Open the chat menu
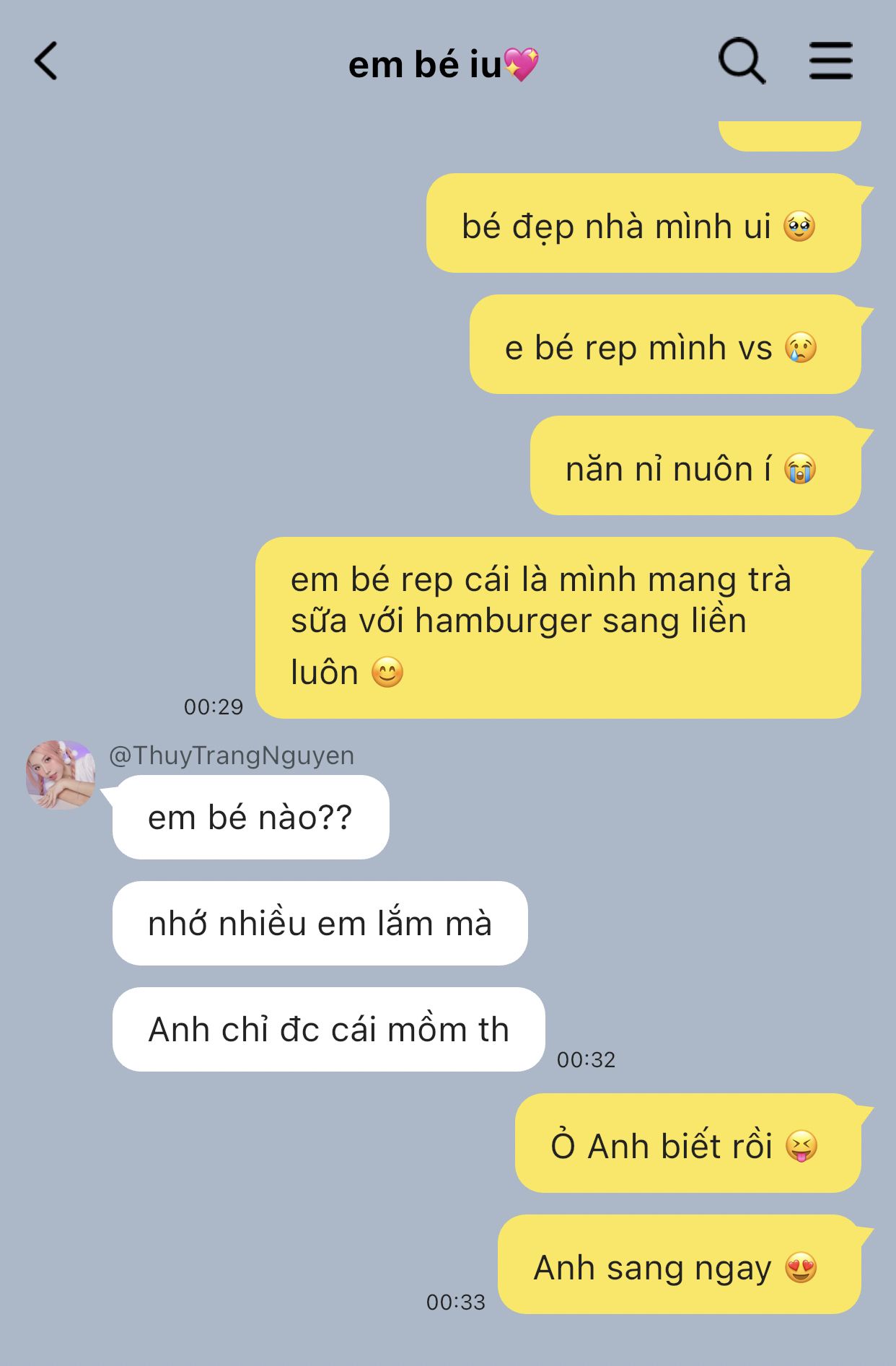The width and height of the screenshot is (896, 1366). pos(830,61)
